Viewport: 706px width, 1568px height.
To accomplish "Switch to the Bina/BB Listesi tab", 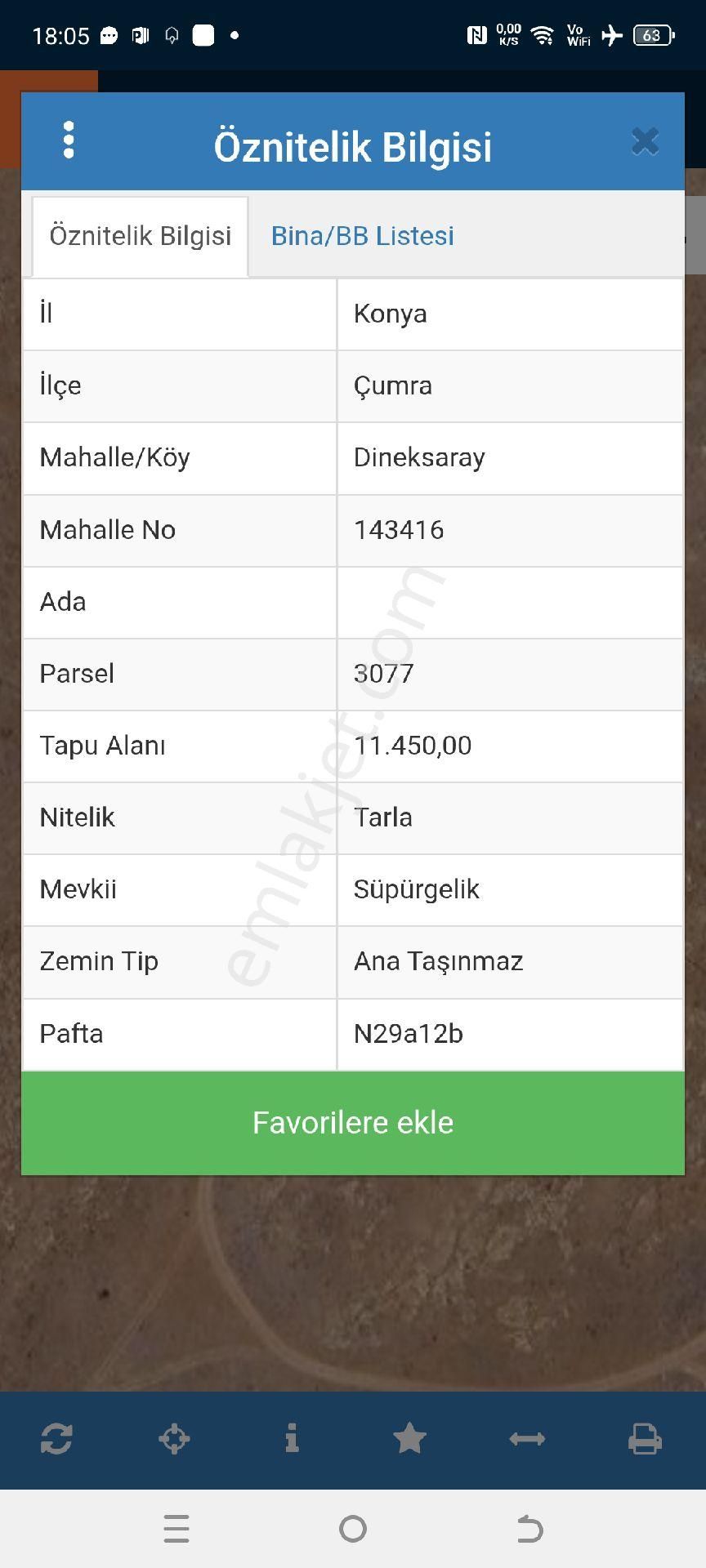I will (362, 236).
